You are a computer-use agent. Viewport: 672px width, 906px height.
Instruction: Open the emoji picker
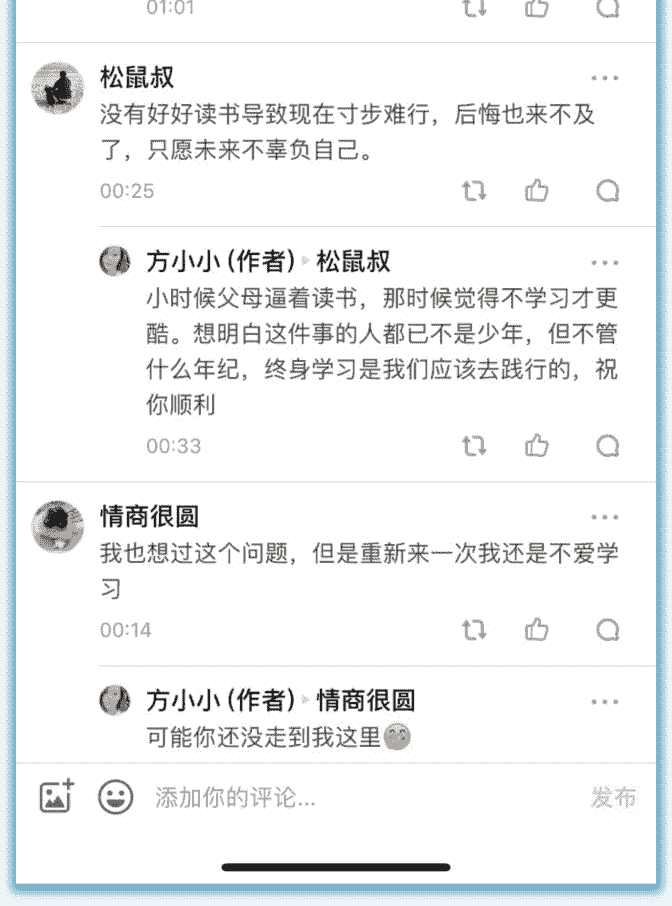pyautogui.click(x=116, y=796)
